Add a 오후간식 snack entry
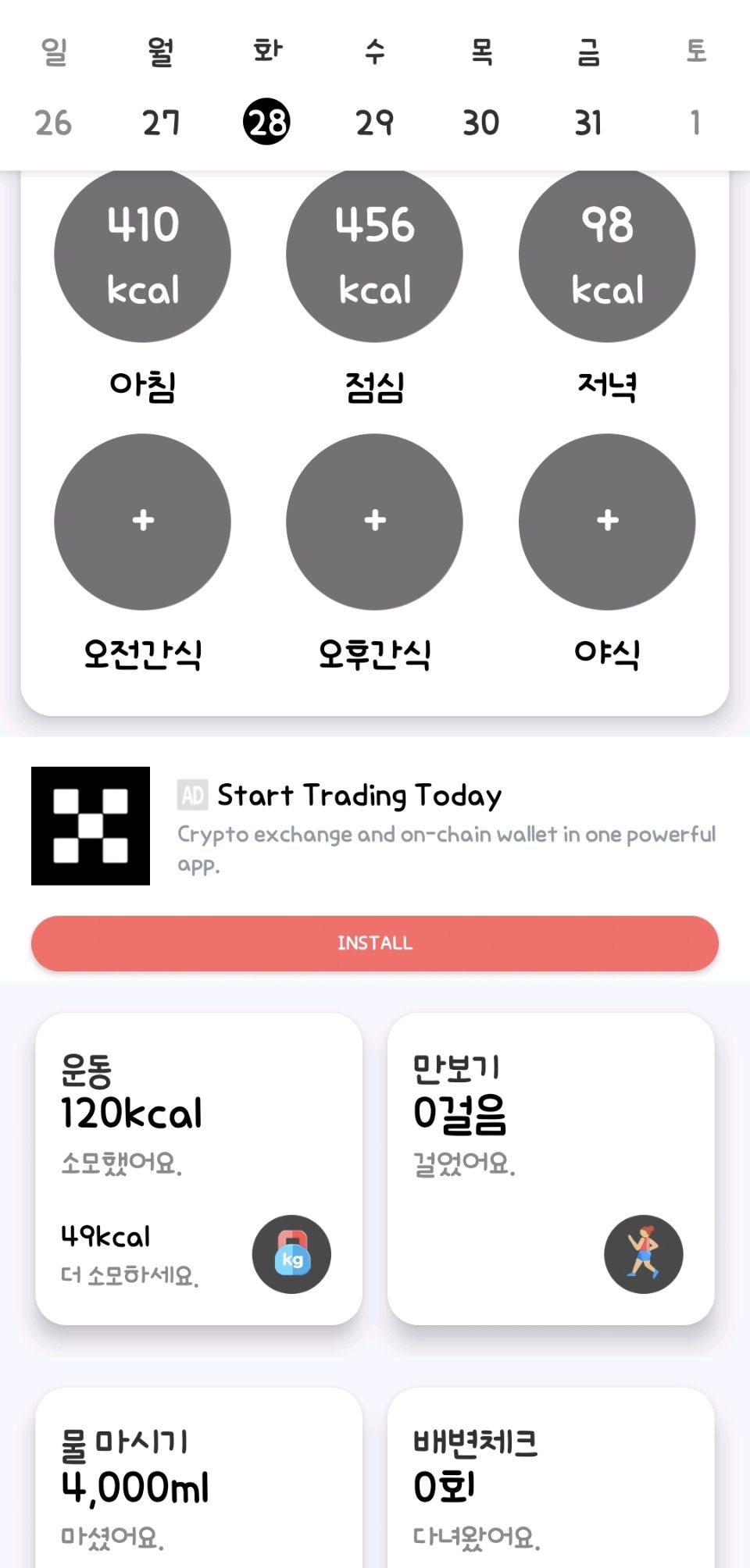The width and height of the screenshot is (750, 1568). click(374, 522)
